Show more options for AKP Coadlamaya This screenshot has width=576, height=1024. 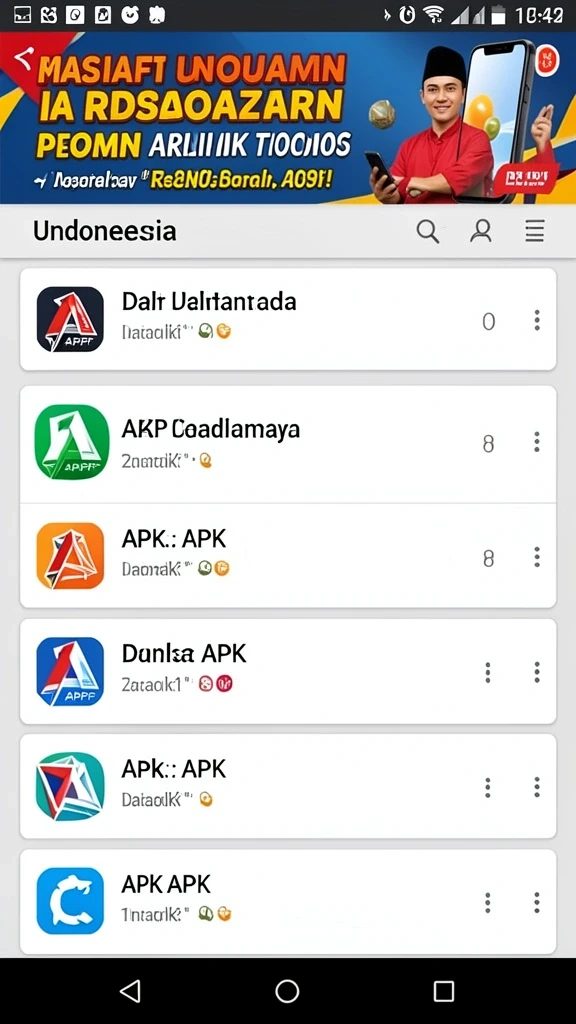(x=537, y=442)
